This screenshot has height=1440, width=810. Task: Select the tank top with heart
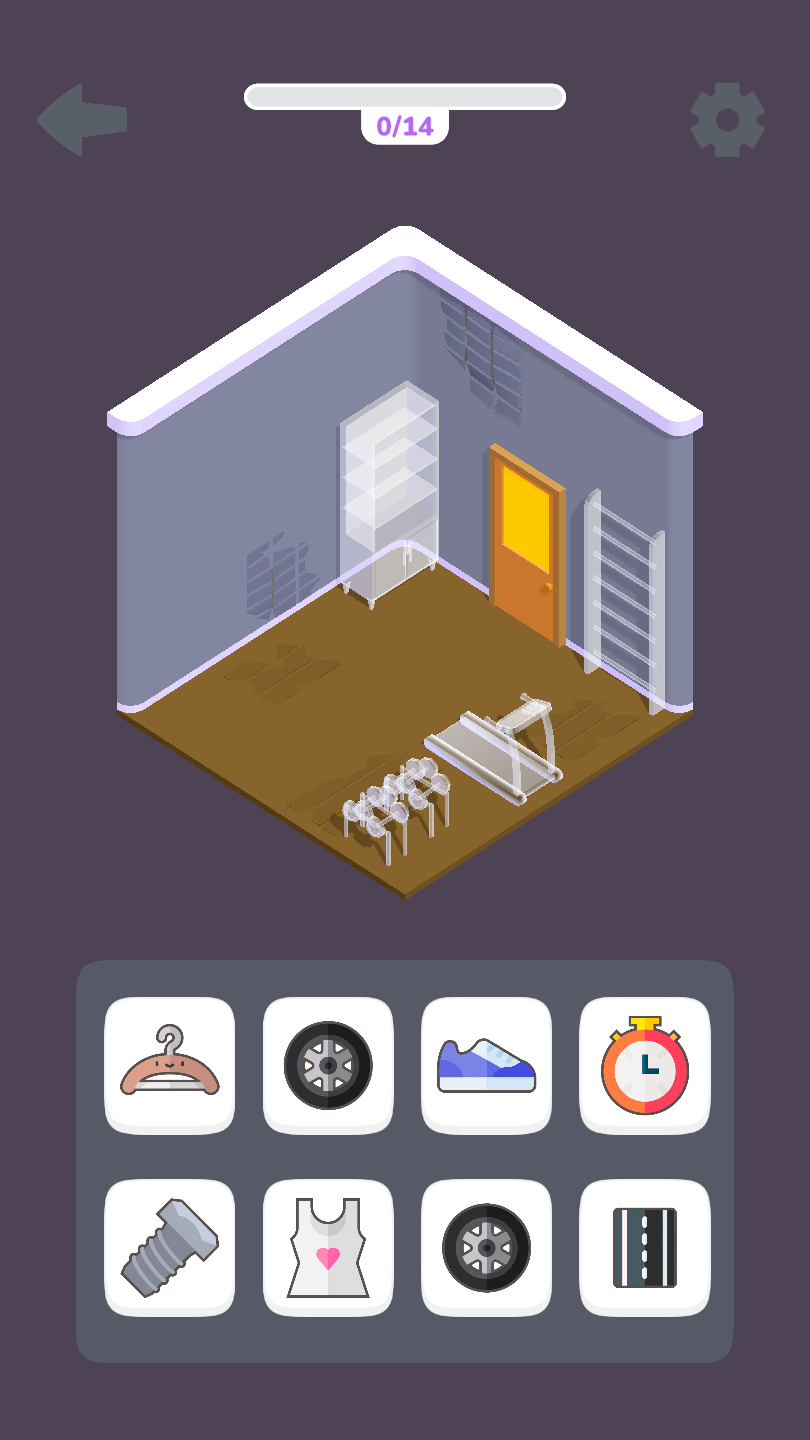[x=328, y=1247]
